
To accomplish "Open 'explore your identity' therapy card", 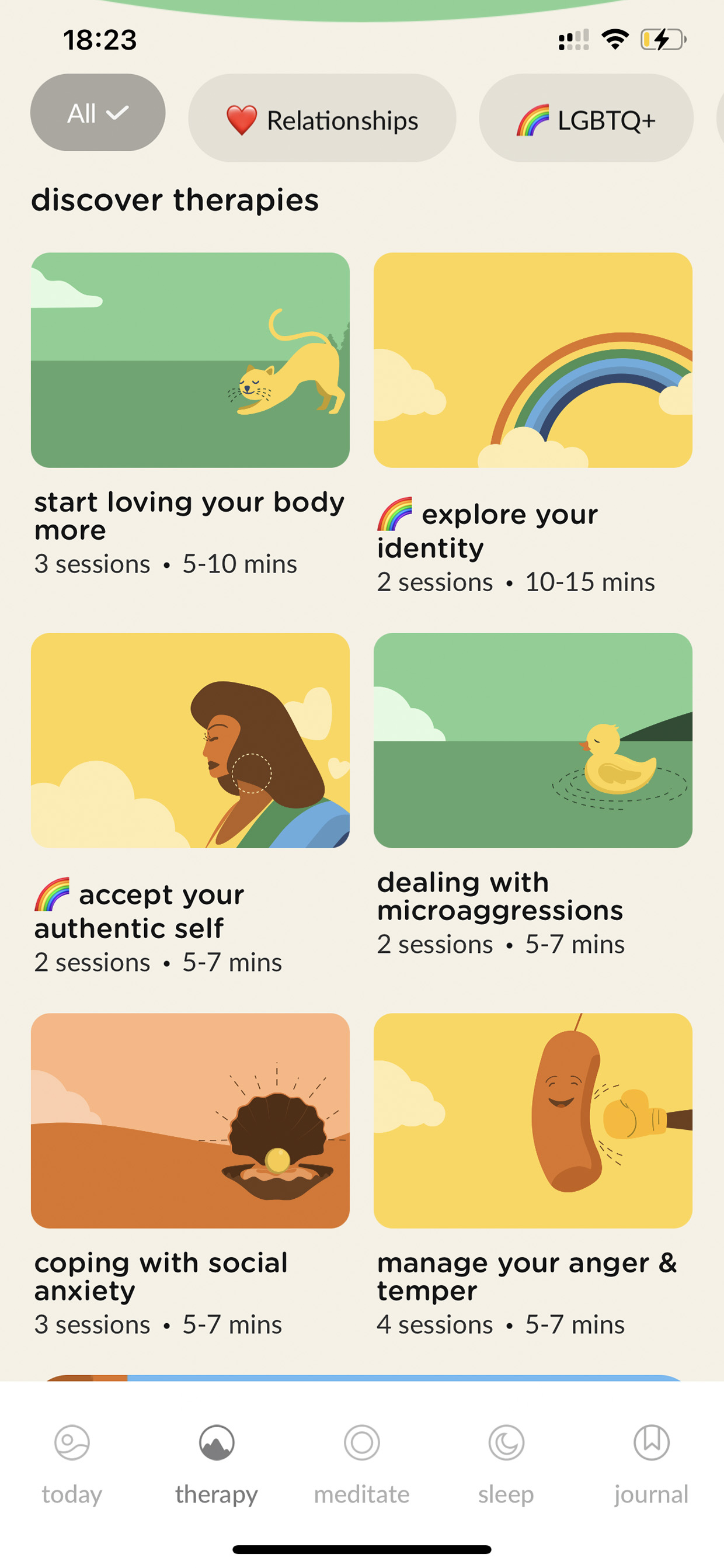I will 533,424.
